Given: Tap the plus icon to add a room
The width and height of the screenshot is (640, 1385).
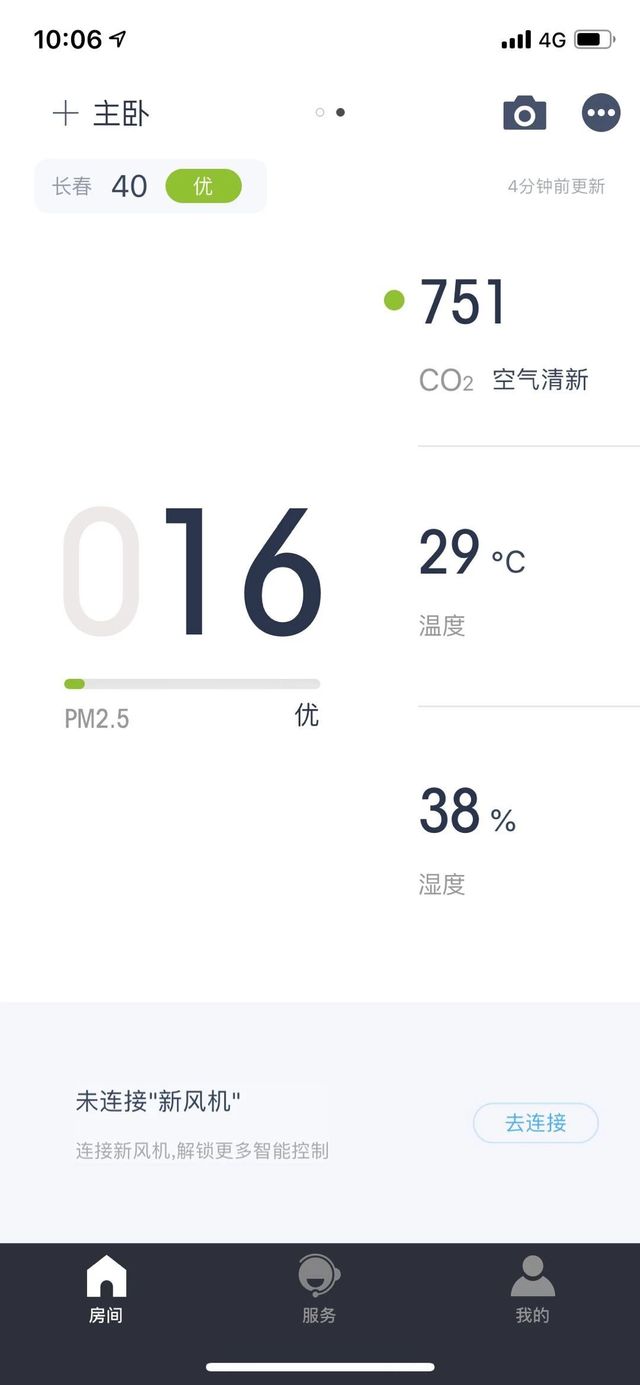Looking at the screenshot, I should 65,113.
